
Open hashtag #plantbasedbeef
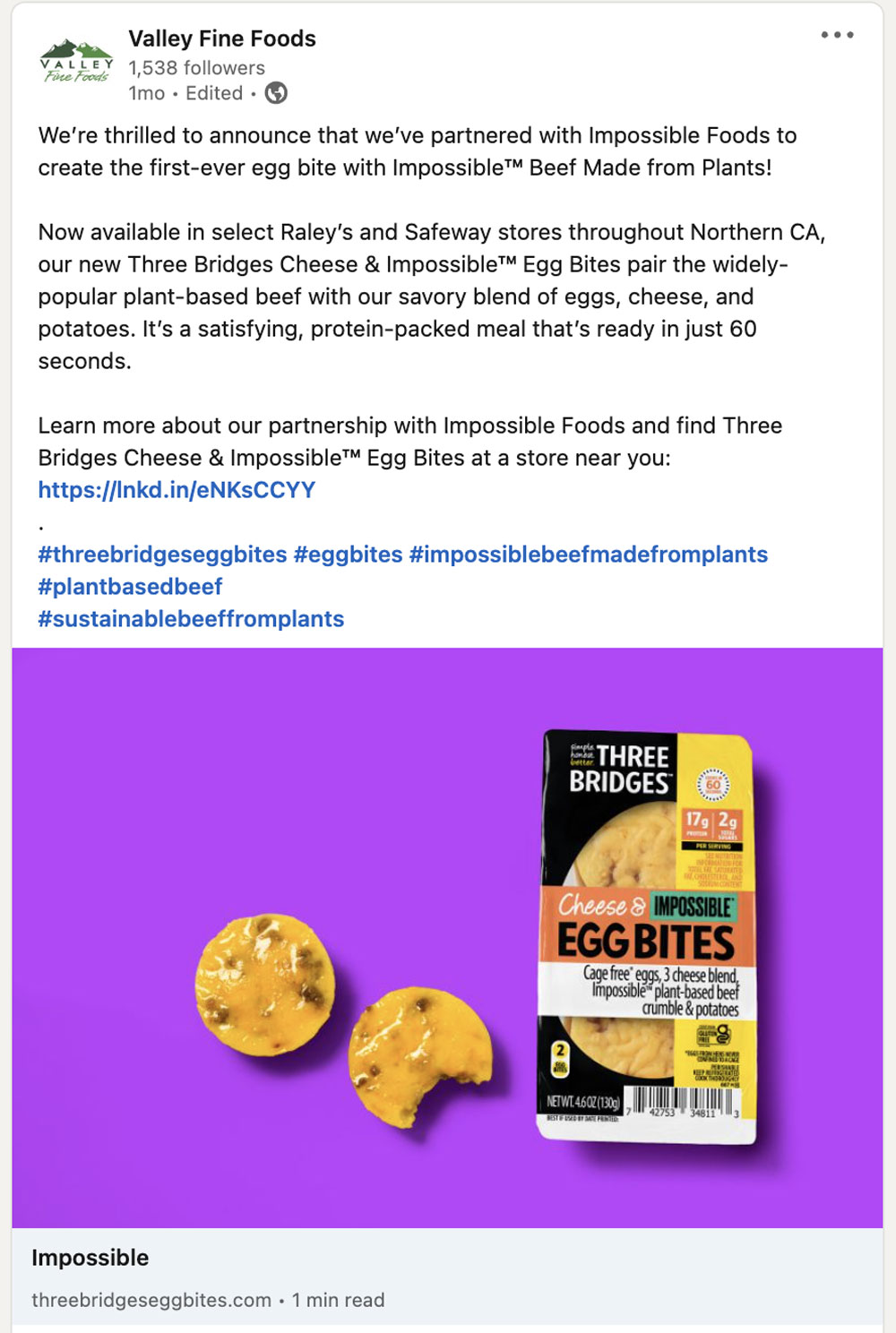[130, 587]
